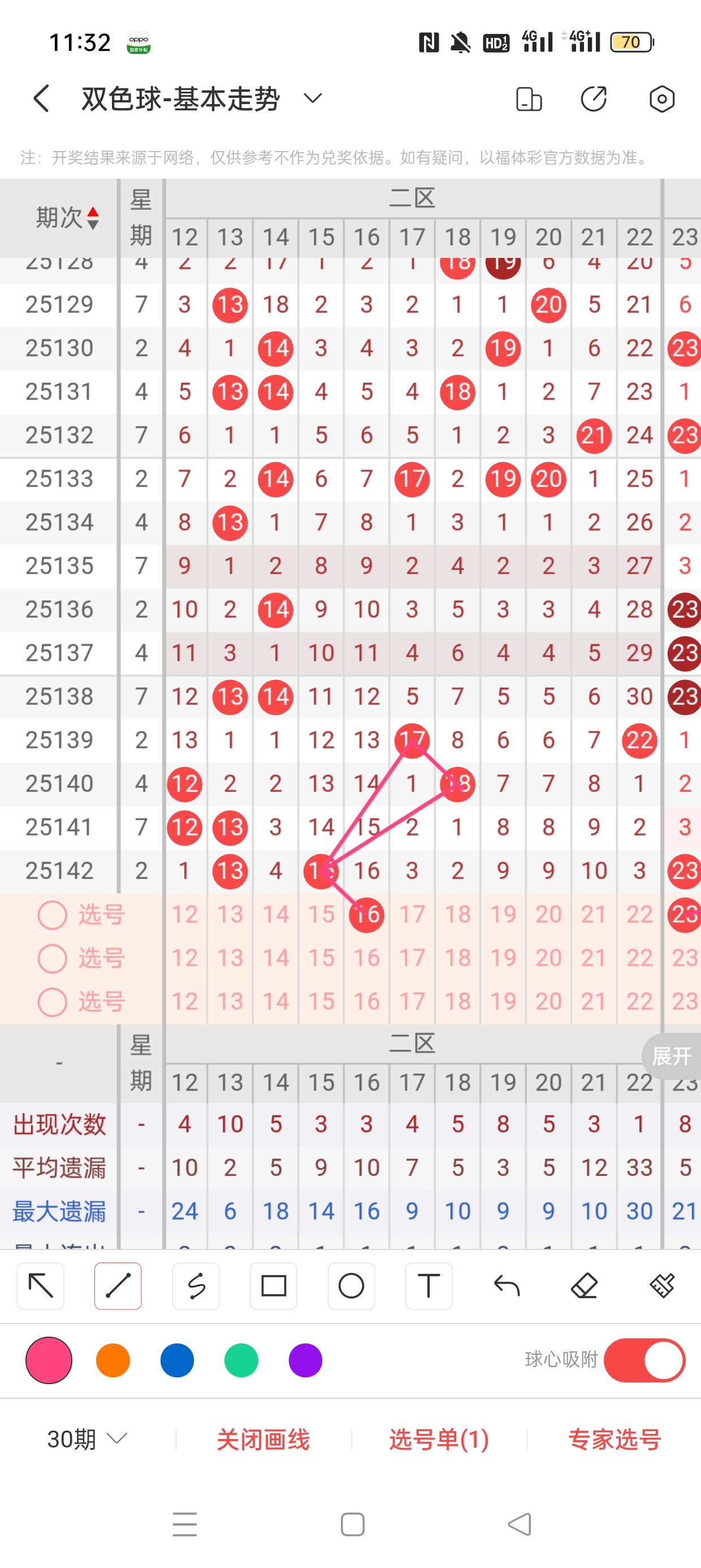Expand the 双色球-基本走势 title dropdown
Viewport: 701px width, 1568px height.
click(x=312, y=98)
